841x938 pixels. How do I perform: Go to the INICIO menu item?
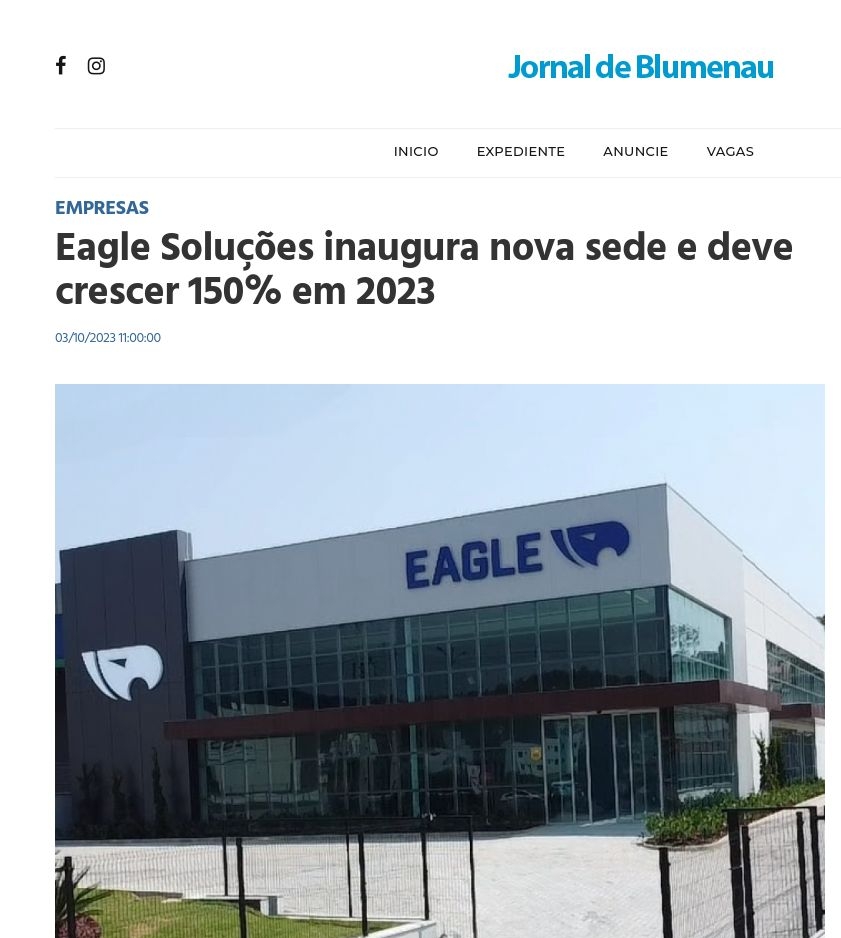coord(416,151)
